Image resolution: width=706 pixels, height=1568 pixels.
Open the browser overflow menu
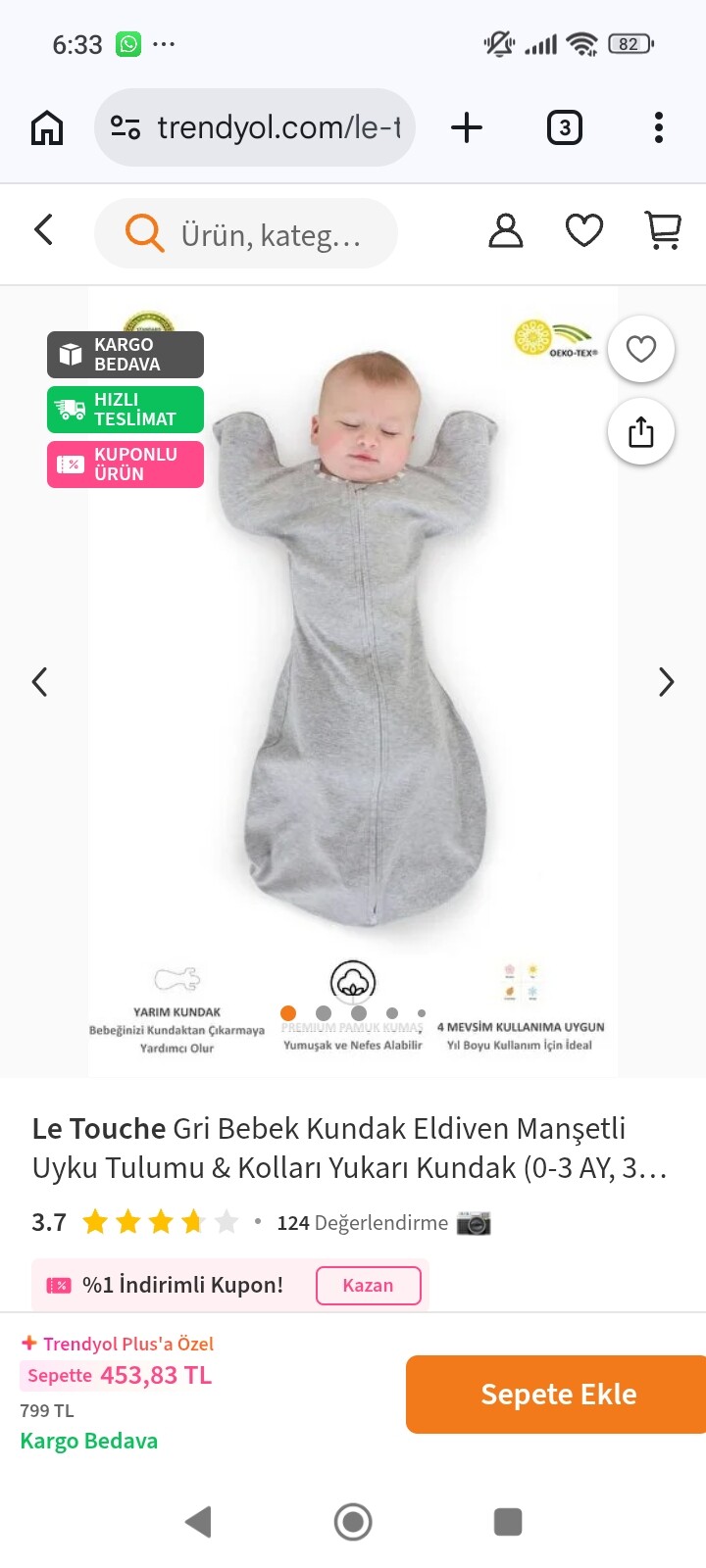[659, 127]
